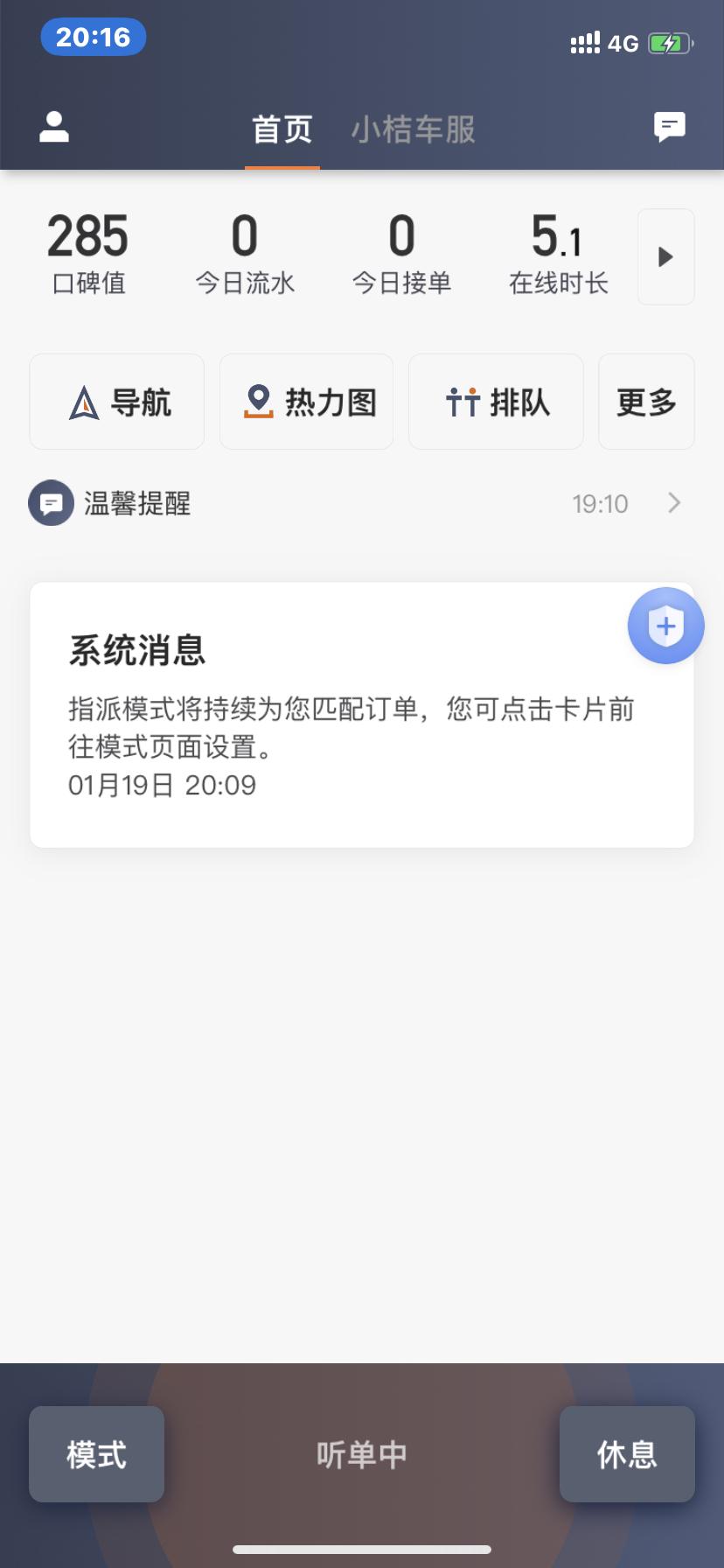Tap 休息 to stop taking orders
724x1568 pixels.
[x=627, y=1454]
